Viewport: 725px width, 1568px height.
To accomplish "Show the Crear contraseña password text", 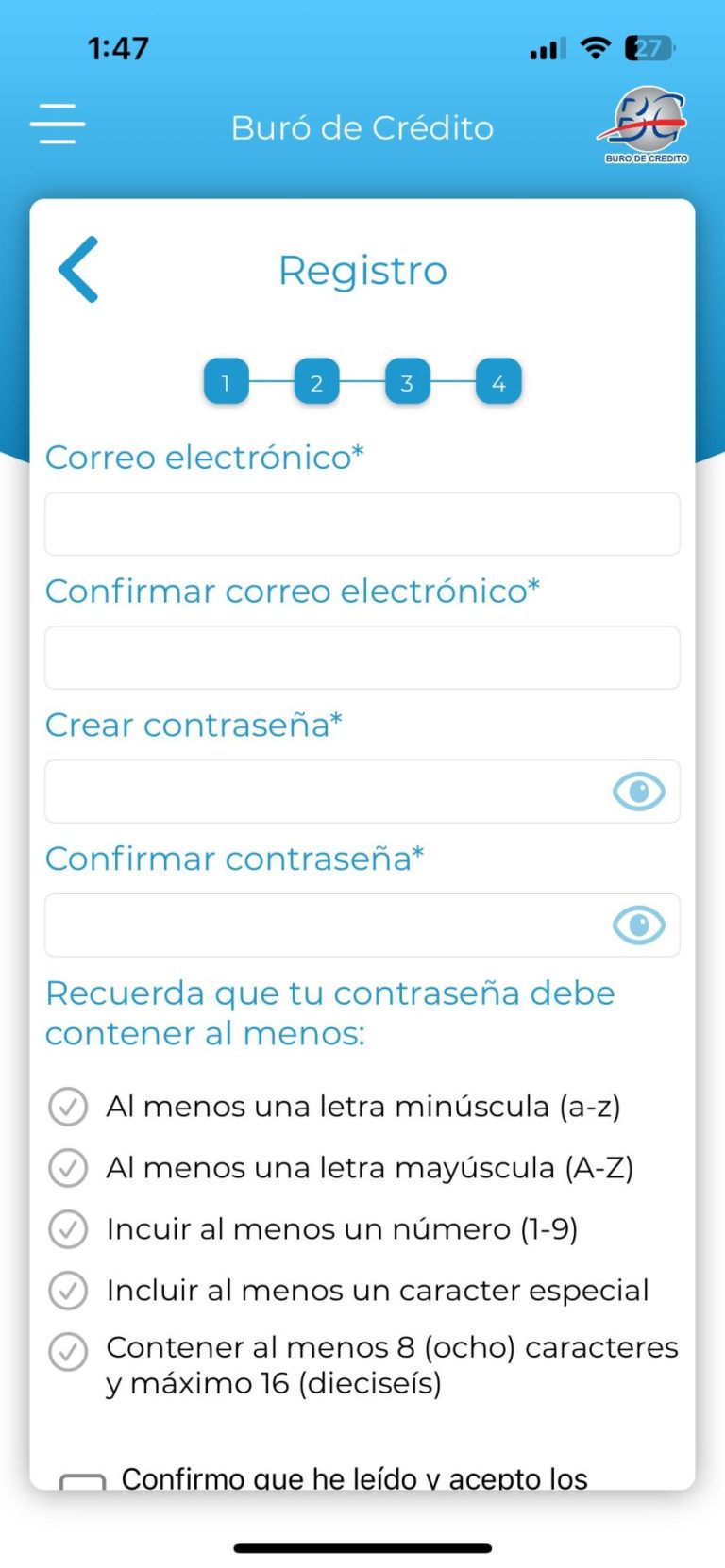I will (x=639, y=792).
